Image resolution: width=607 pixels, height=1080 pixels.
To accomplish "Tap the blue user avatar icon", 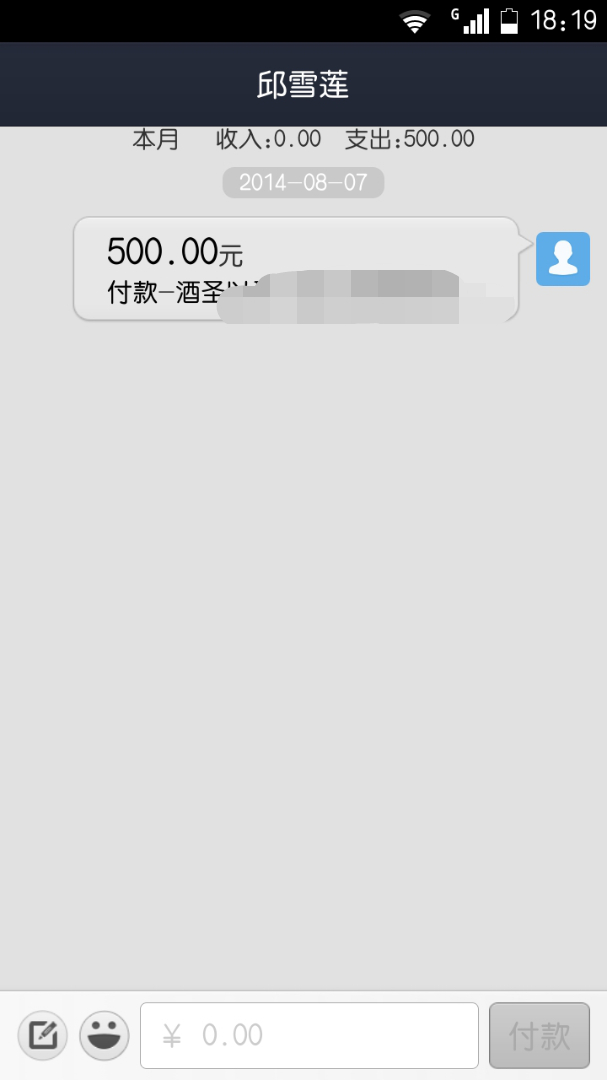I will click(x=563, y=259).
